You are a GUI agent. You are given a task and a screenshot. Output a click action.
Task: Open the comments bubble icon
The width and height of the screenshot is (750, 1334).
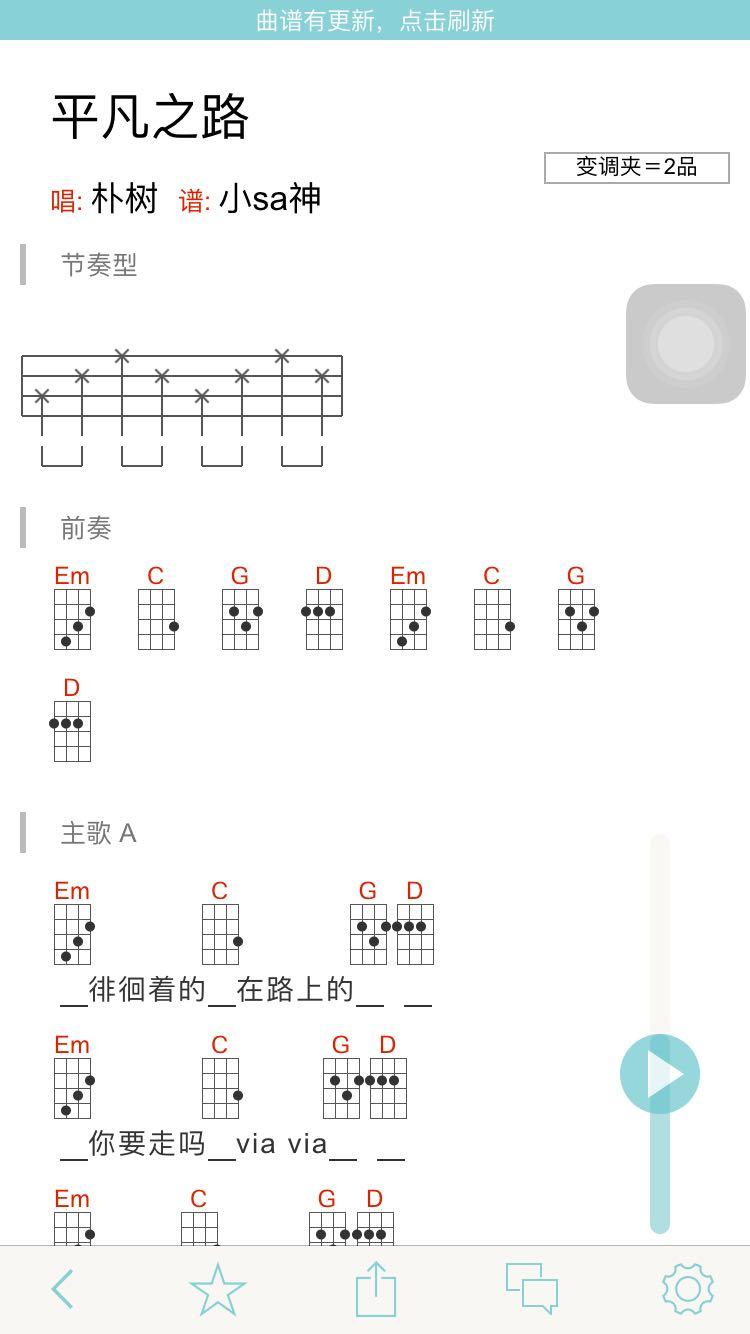pos(531,1289)
